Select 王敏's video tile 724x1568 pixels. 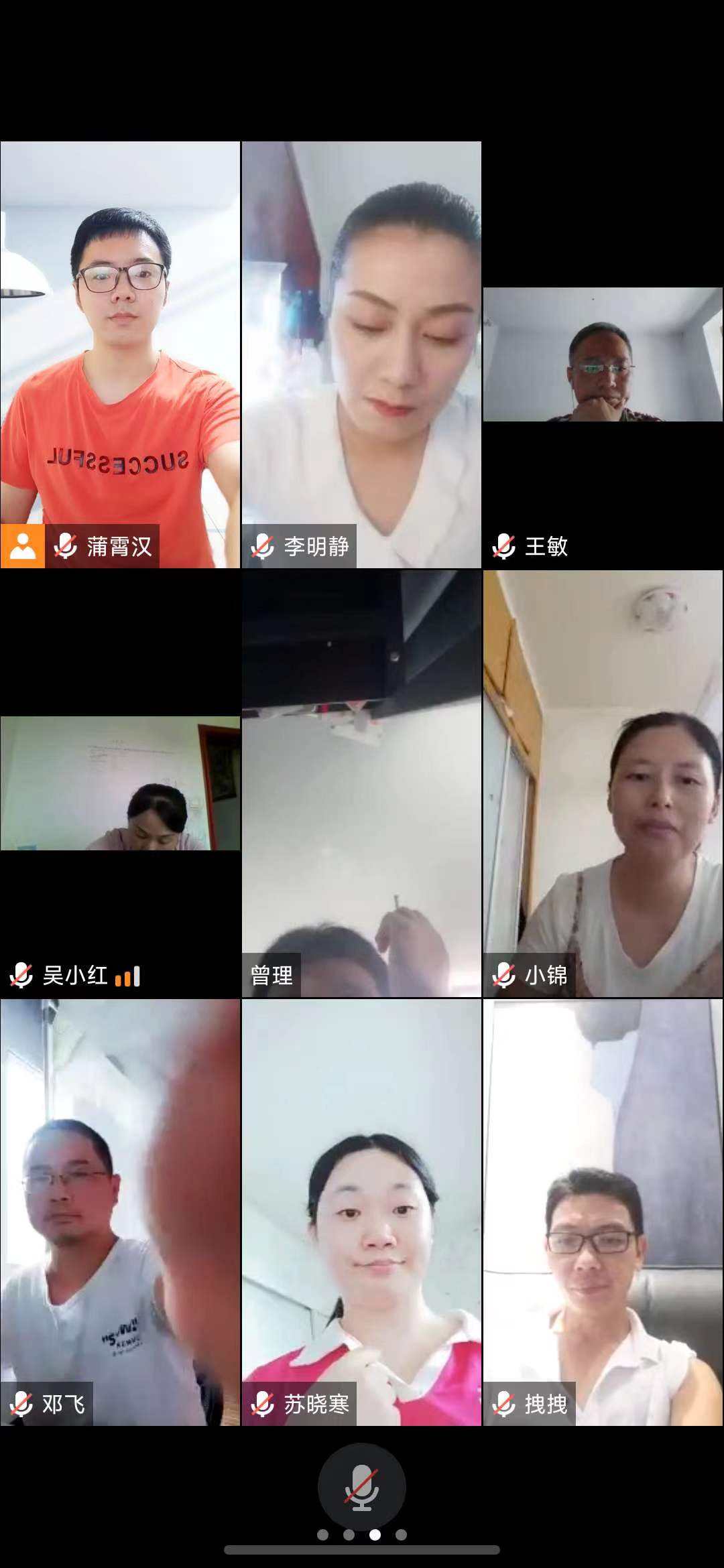(603, 354)
